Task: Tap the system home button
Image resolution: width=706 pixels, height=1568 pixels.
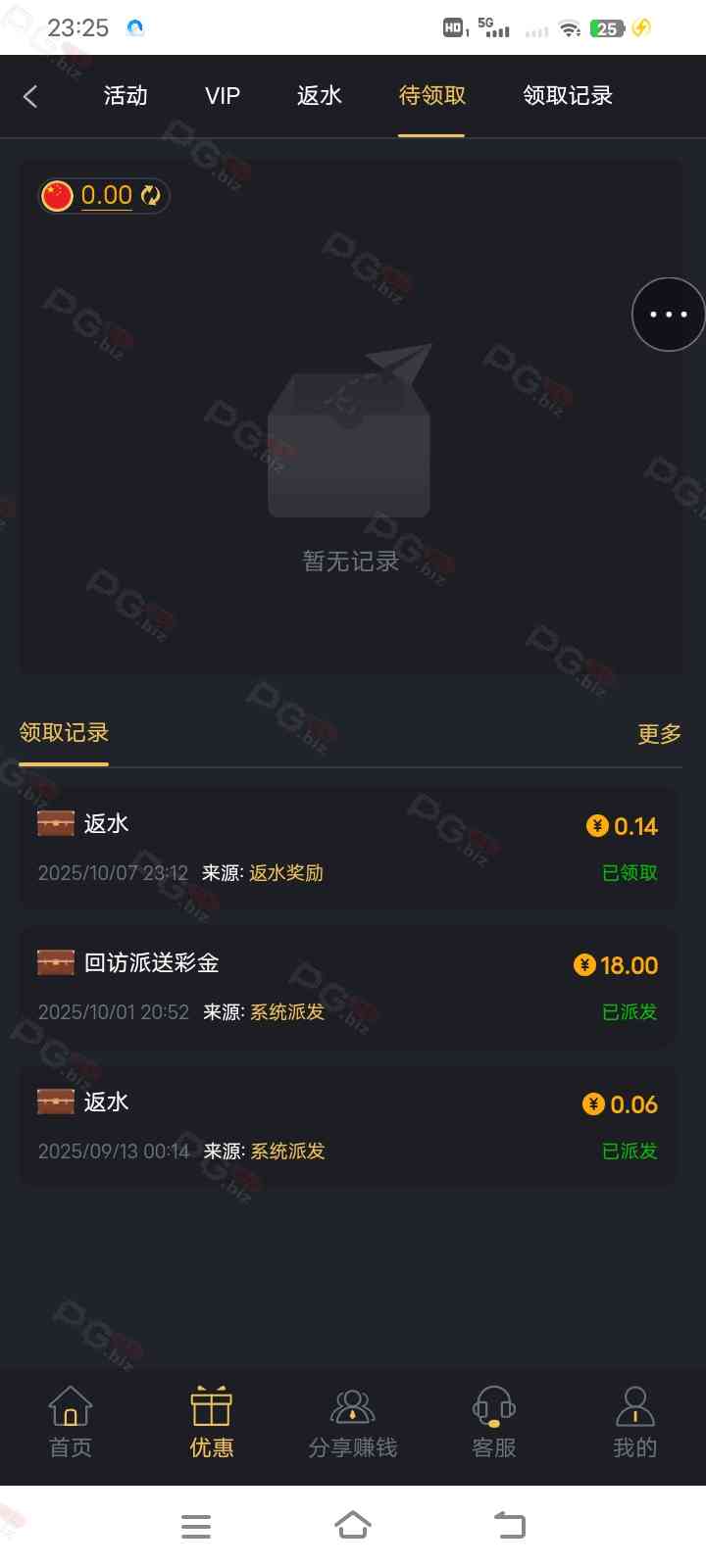Action: tap(353, 1526)
